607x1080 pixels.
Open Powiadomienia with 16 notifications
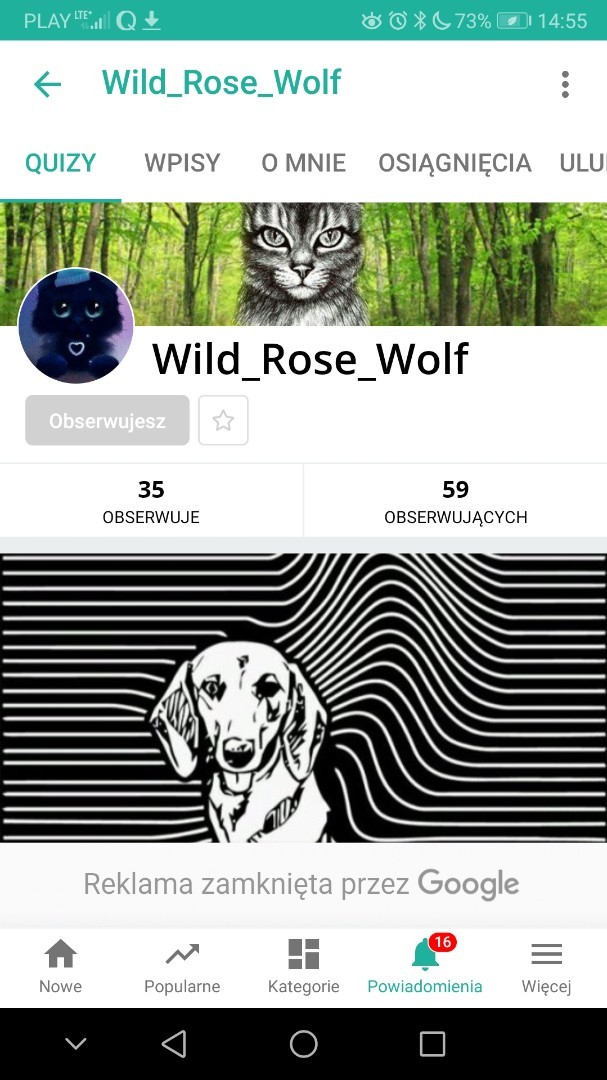click(x=425, y=966)
